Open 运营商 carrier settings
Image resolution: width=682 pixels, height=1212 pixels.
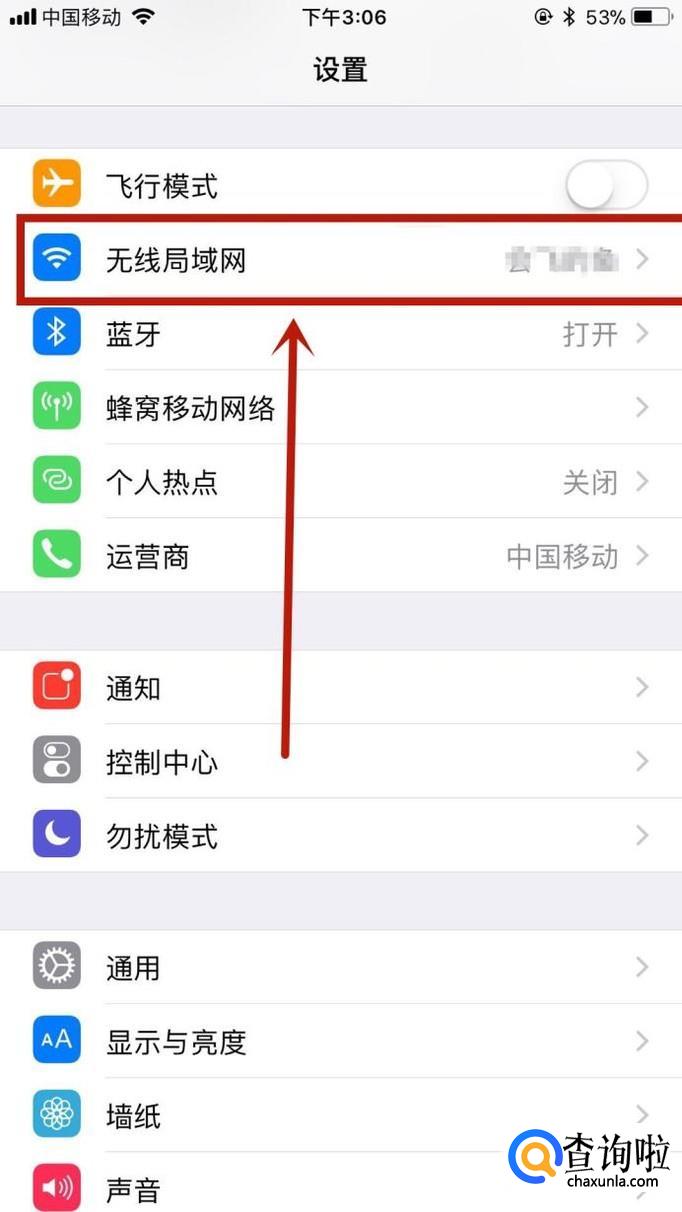coord(341,556)
